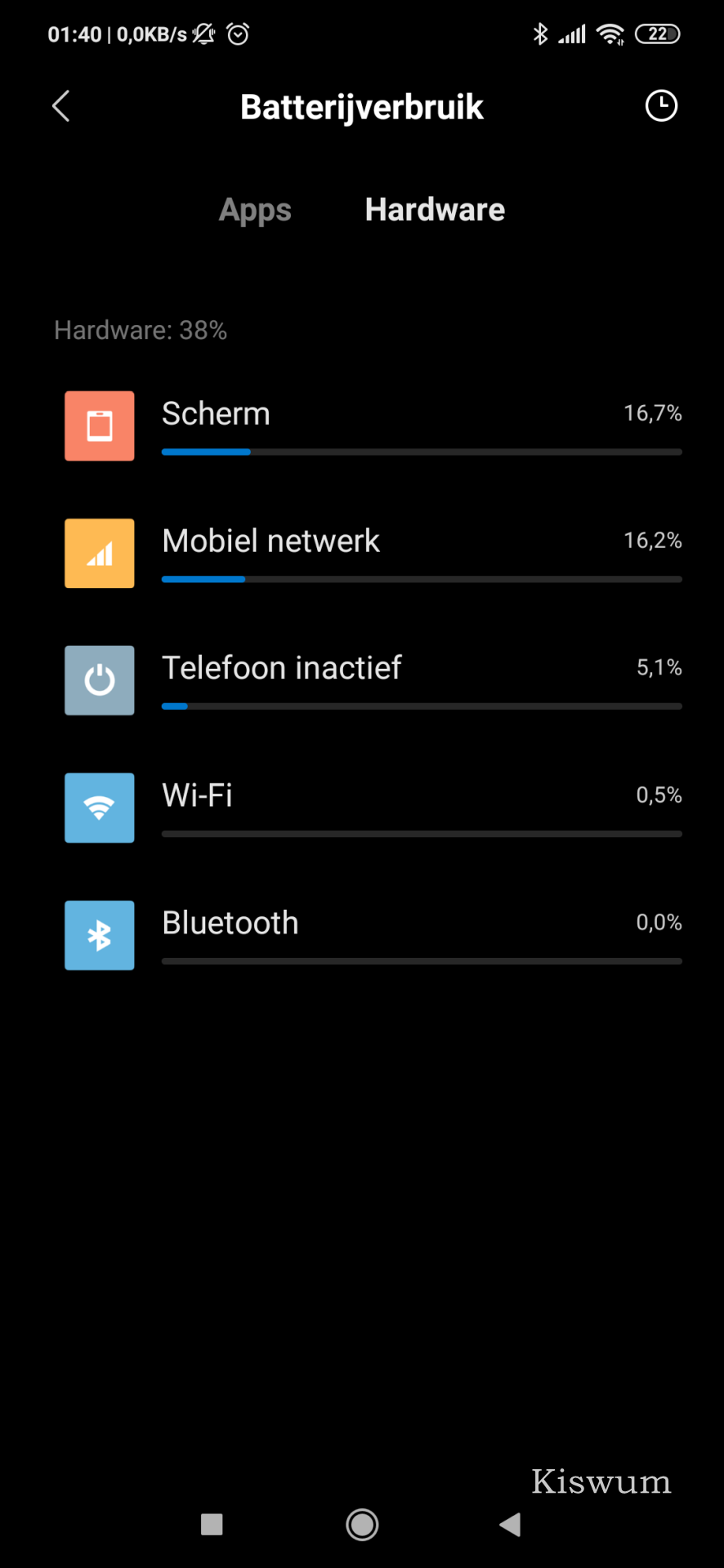Go back from Batterijverbruik screen
Image resolution: width=724 pixels, height=1568 pixels.
61,106
